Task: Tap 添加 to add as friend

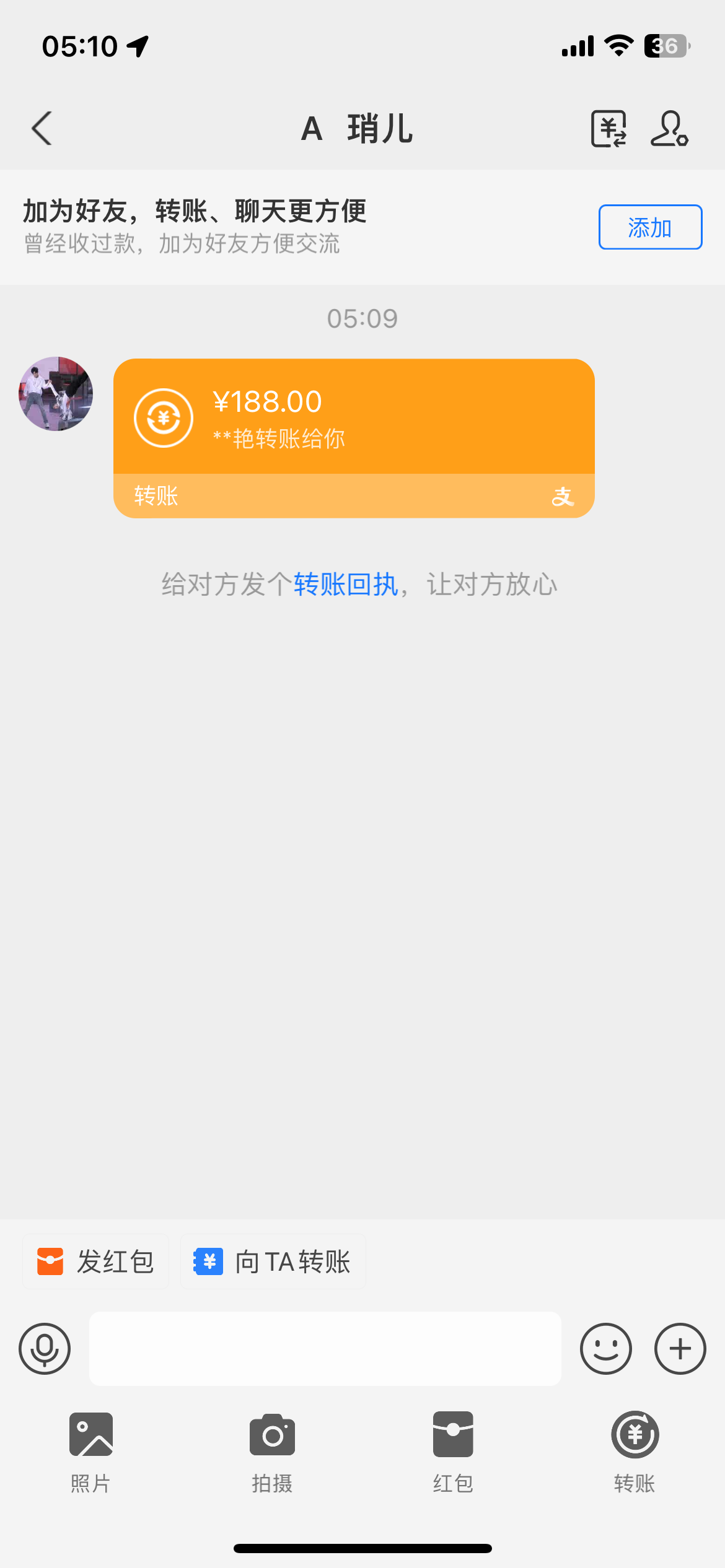Action: point(650,227)
